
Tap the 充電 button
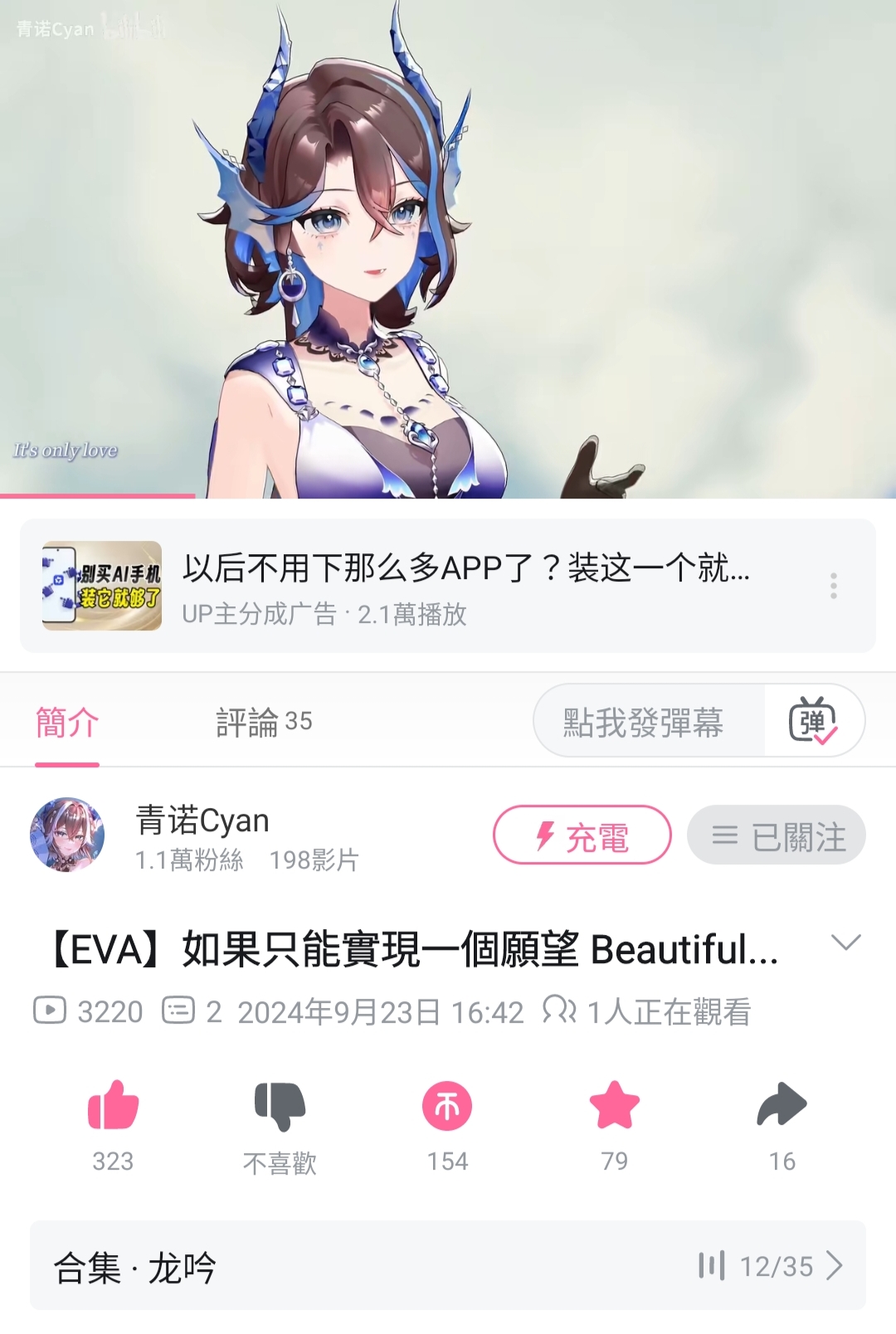[x=582, y=835]
